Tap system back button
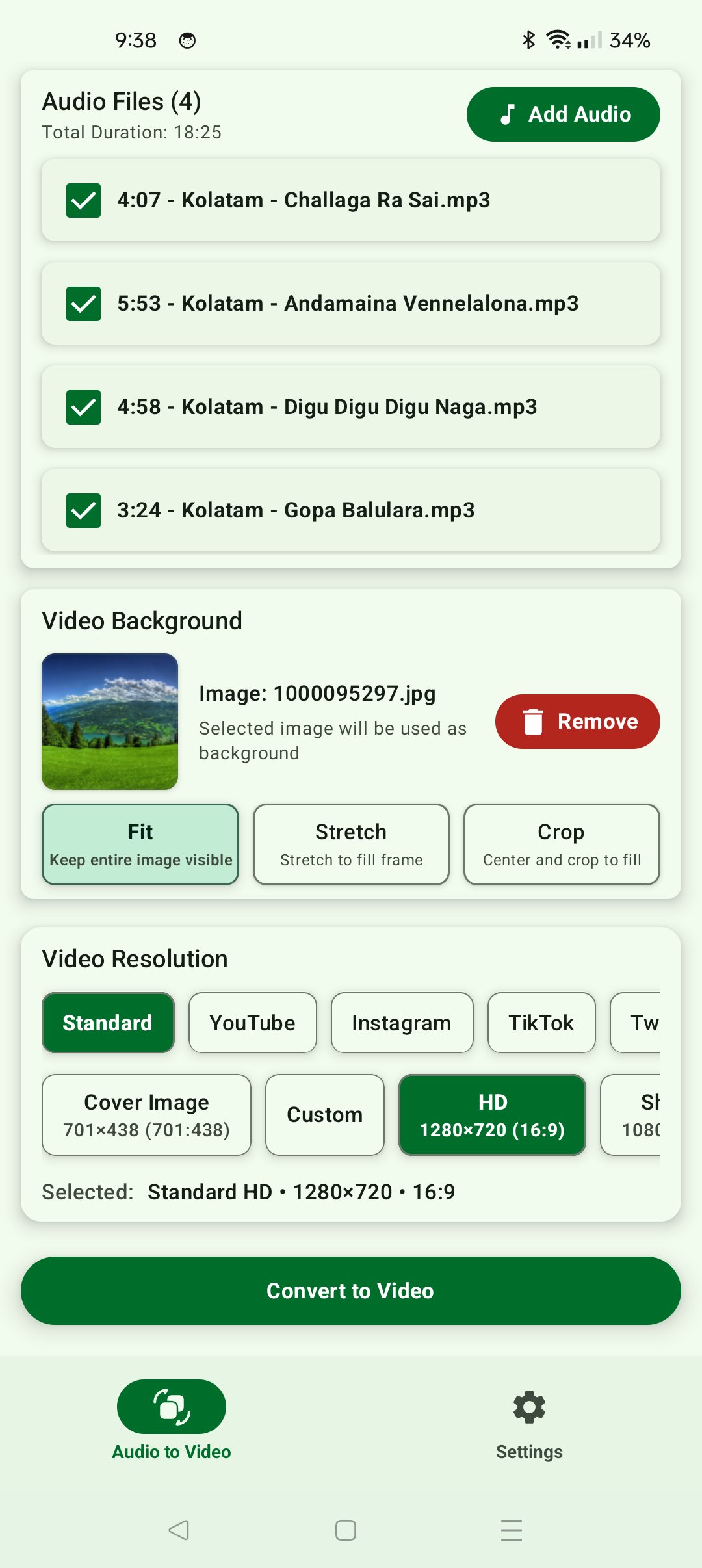The height and width of the screenshot is (1568, 702). 179,1530
